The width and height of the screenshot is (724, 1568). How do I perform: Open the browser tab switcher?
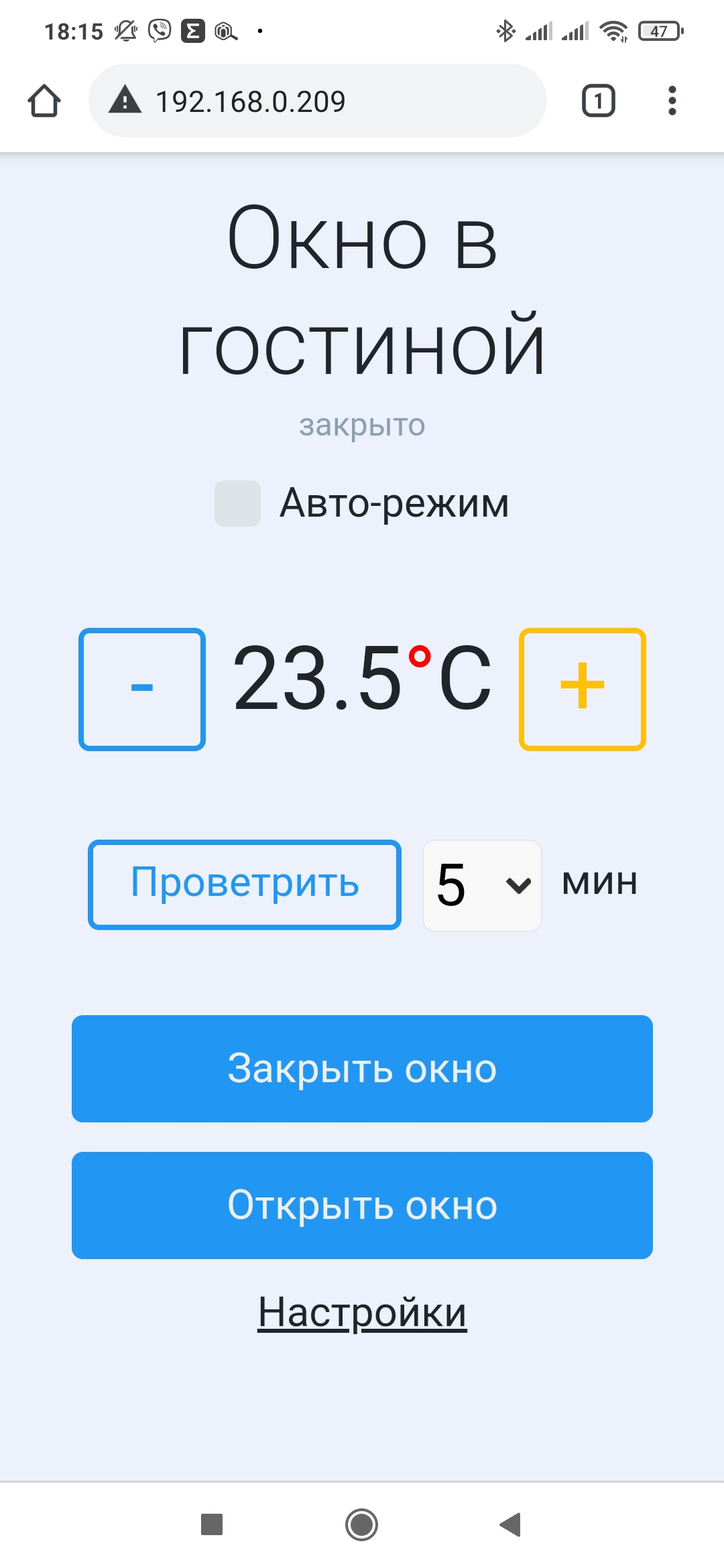tap(598, 101)
